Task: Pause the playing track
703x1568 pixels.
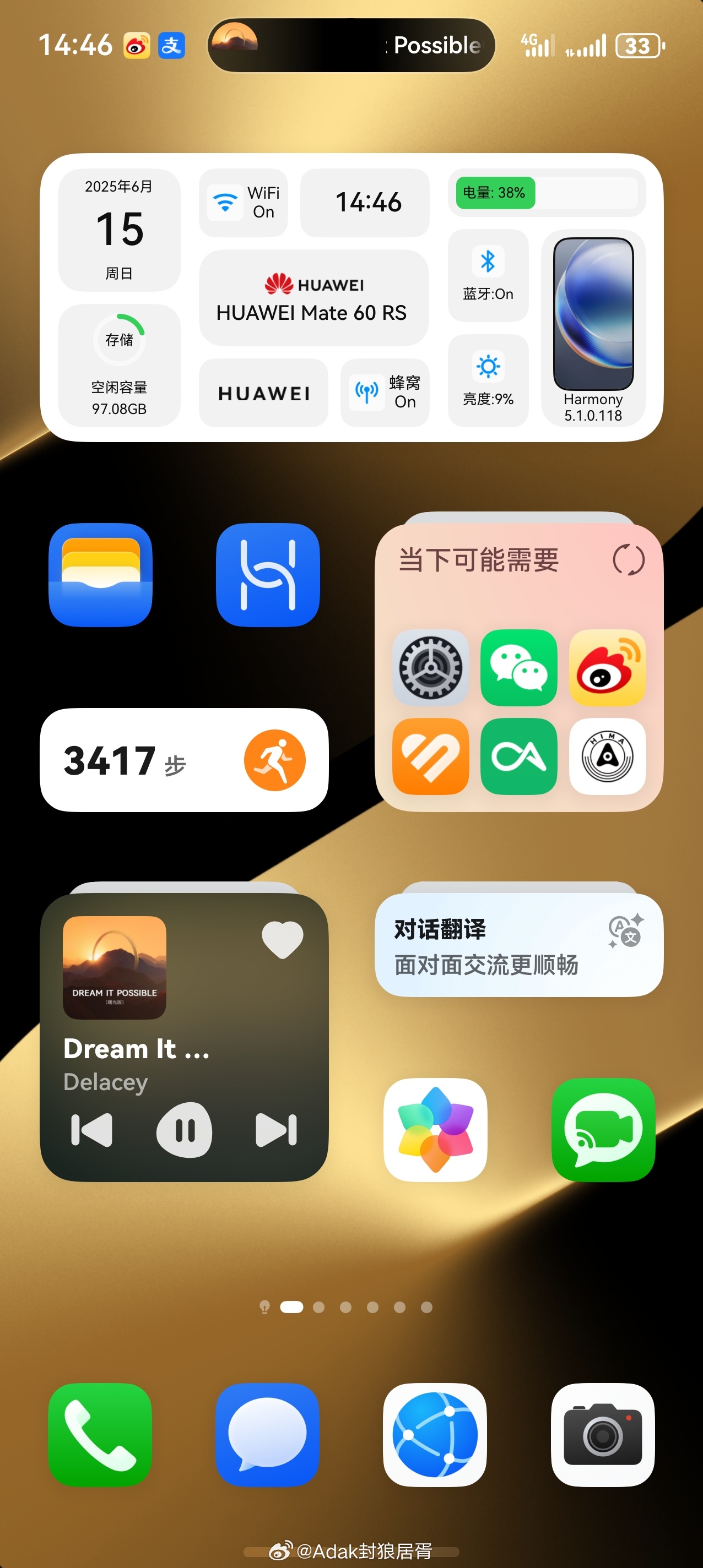Action: [184, 1130]
